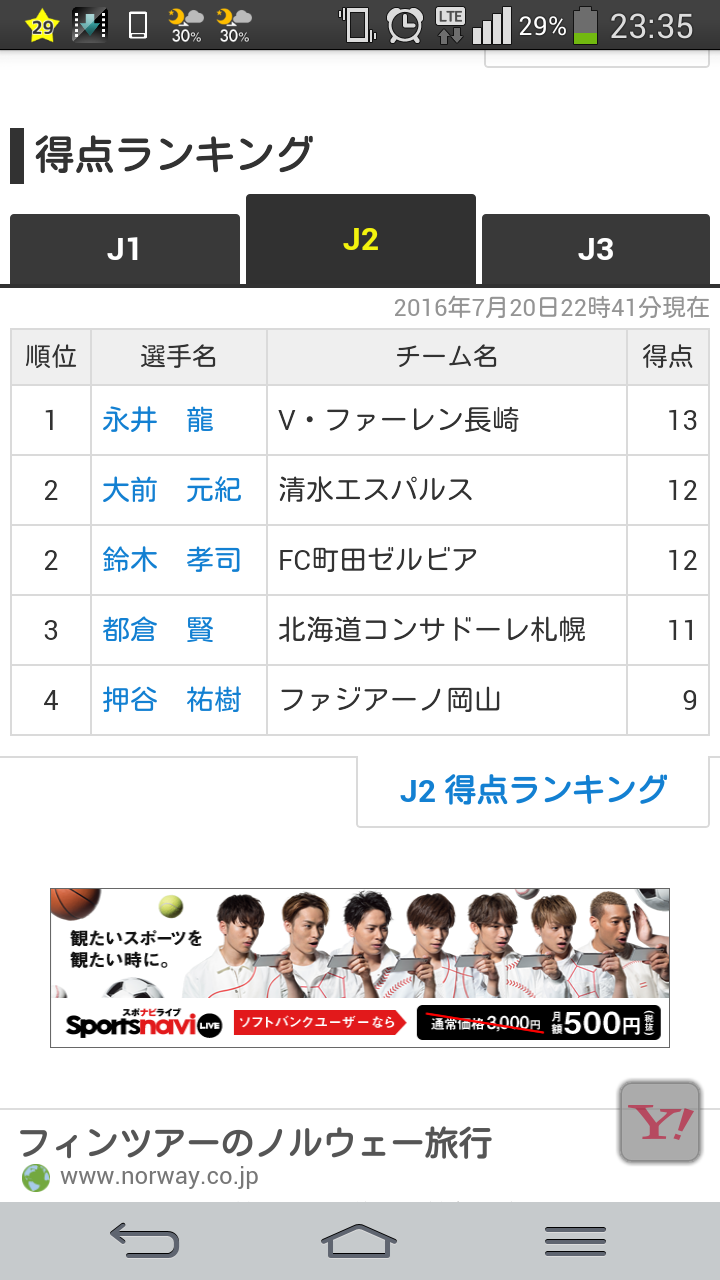This screenshot has width=720, height=1280.
Task: Open player 大前 元紀's profile link
Action: point(172,490)
